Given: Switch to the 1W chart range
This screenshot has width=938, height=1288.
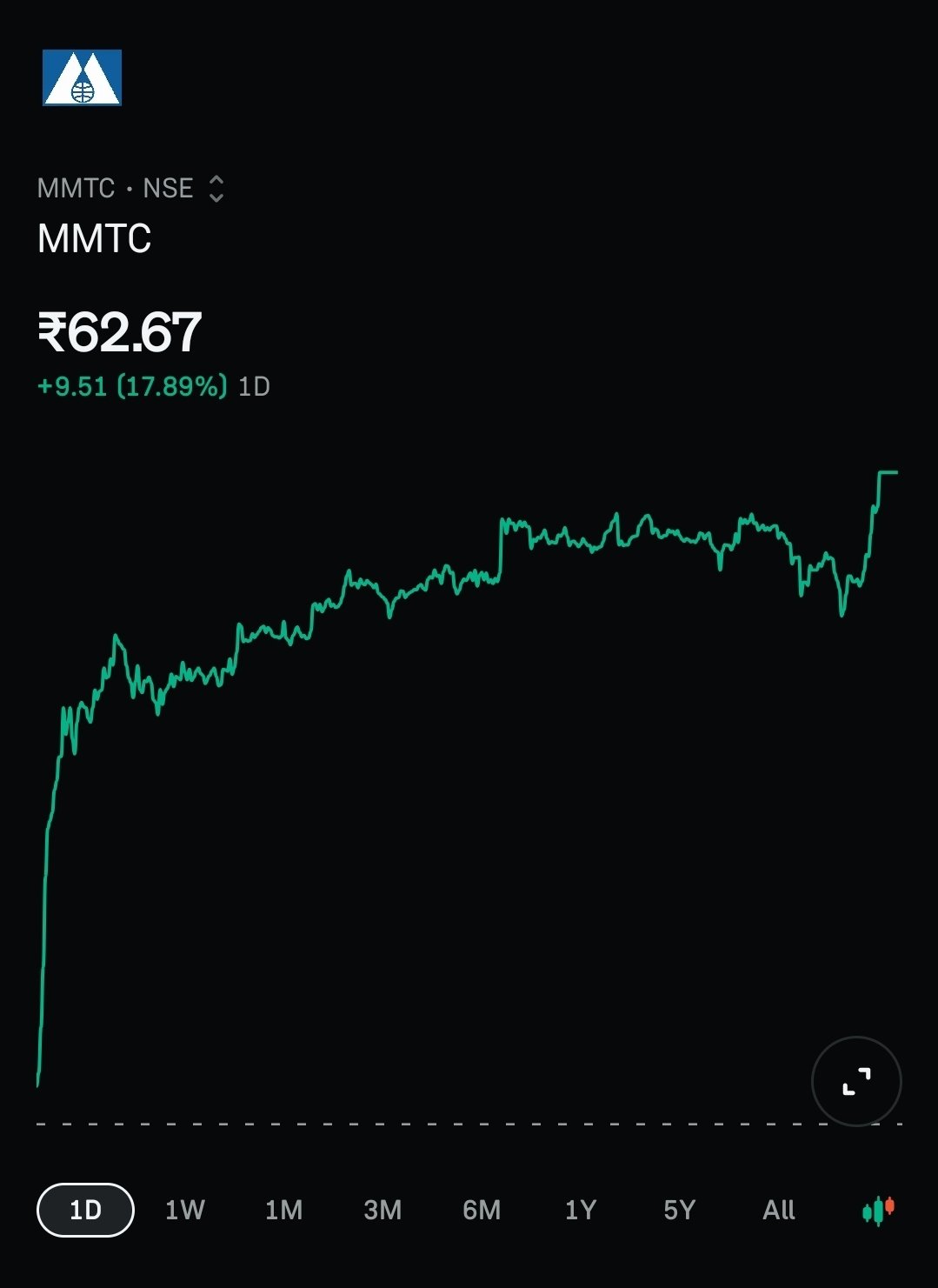Looking at the screenshot, I should pos(185,1210).
